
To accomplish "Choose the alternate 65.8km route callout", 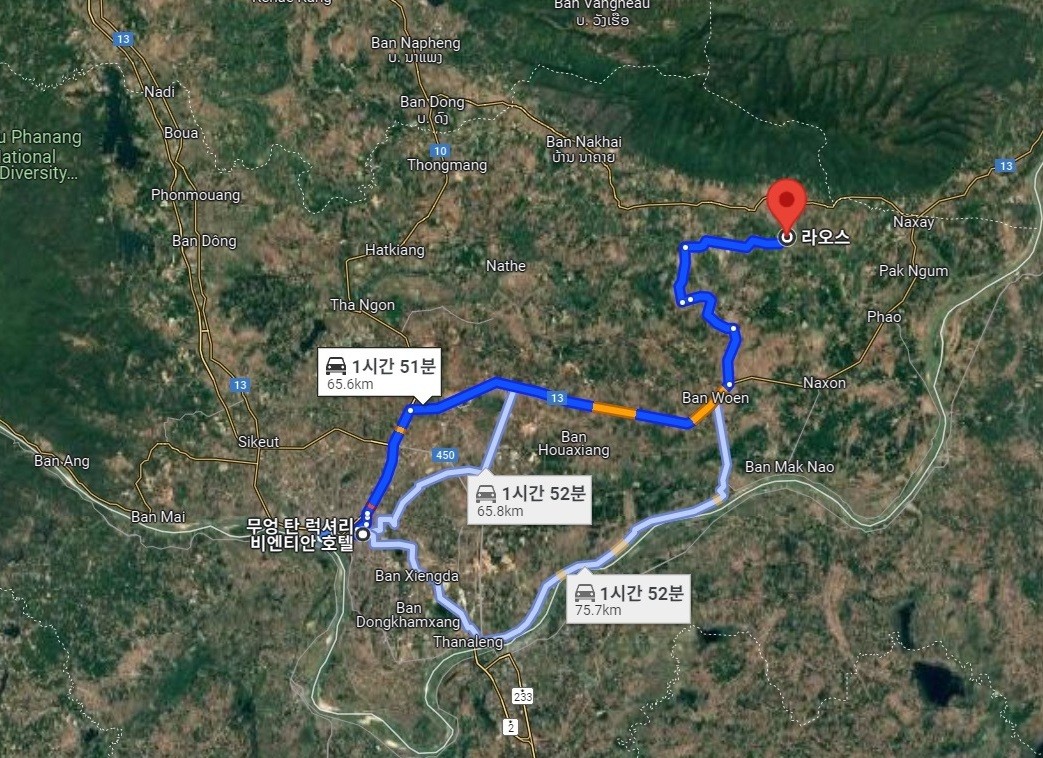I will pos(530,501).
